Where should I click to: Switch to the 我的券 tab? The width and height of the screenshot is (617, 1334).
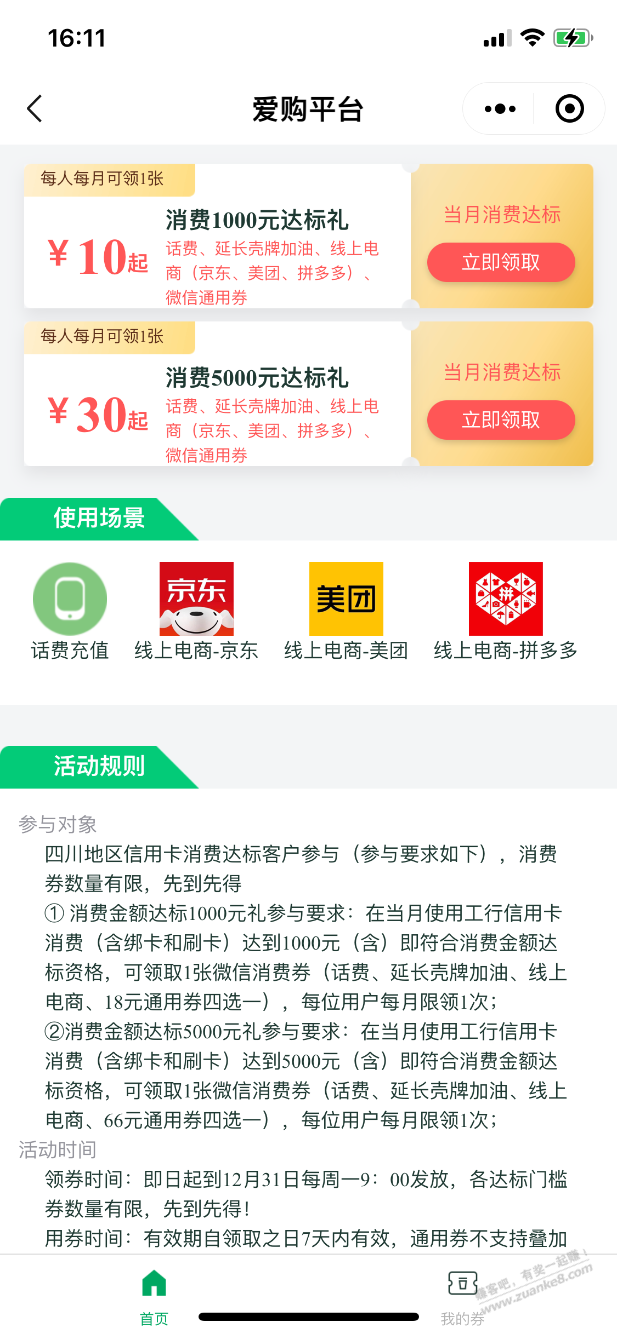(x=462, y=1296)
